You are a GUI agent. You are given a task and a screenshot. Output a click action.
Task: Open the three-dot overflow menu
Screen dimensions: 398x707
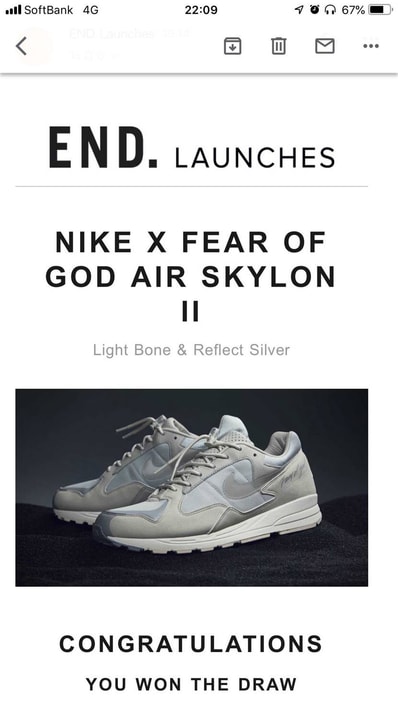pos(371,46)
